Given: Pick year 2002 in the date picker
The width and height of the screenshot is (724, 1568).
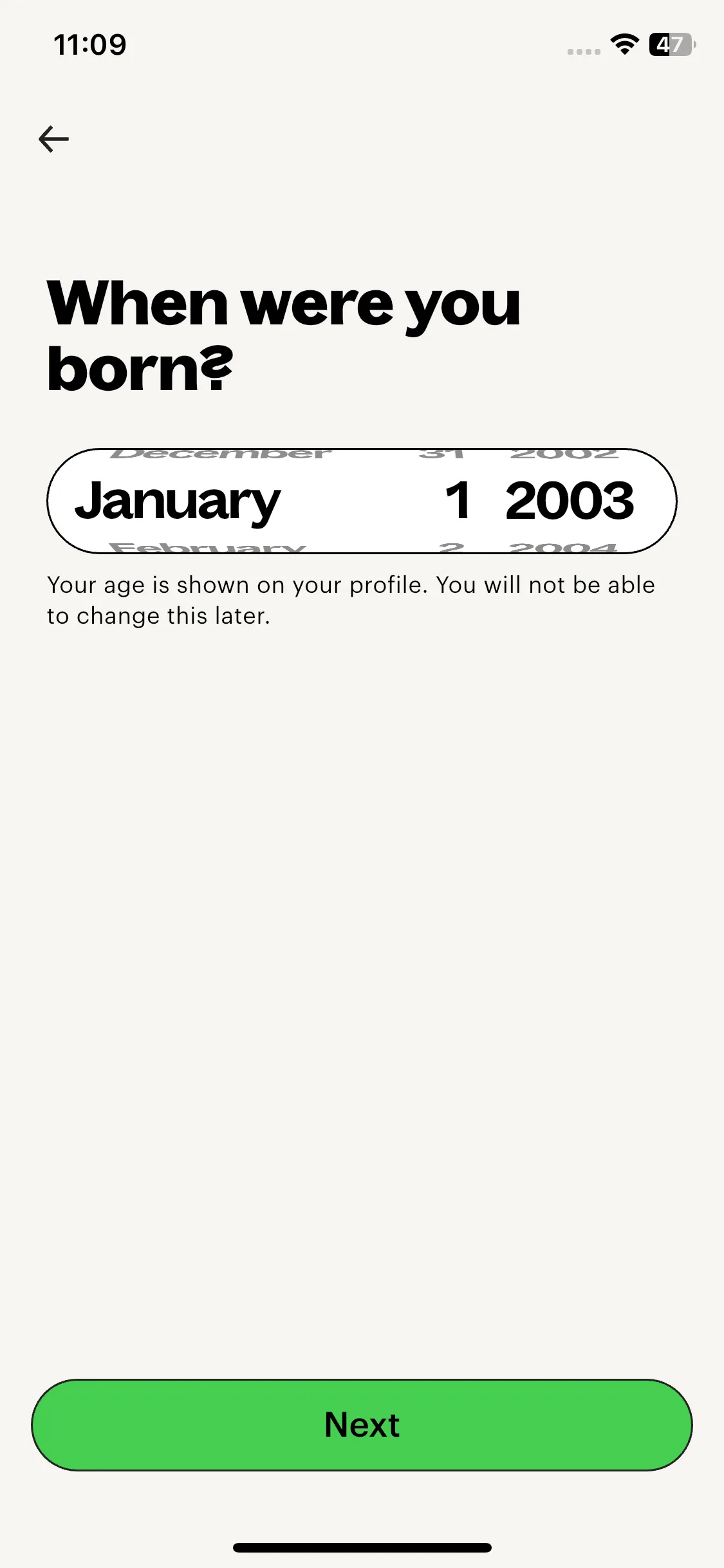Looking at the screenshot, I should pyautogui.click(x=564, y=454).
